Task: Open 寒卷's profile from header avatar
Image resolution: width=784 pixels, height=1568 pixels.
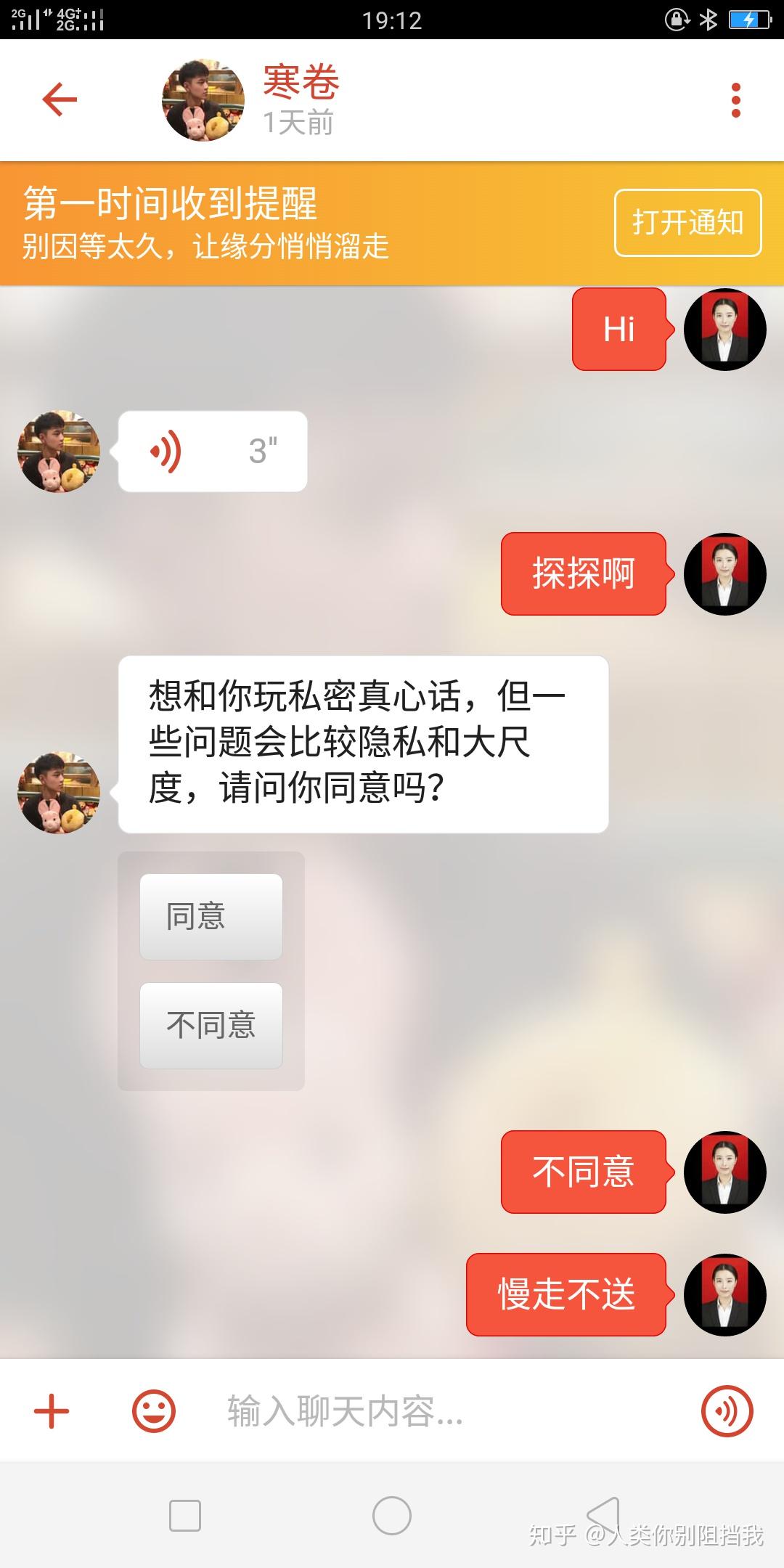Action: (203, 100)
